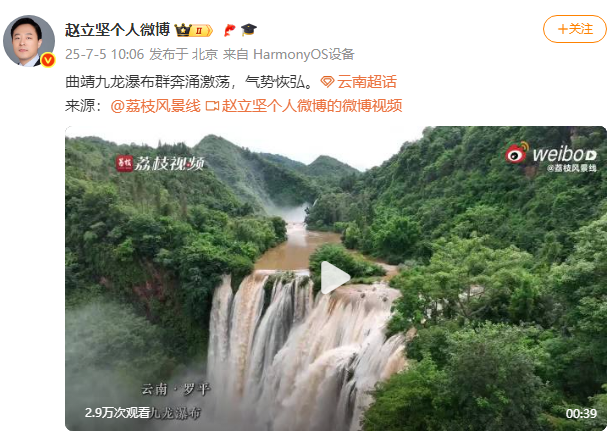The image size is (616, 442).
Task: Follow 赵立坚个人微博 with +关注 button
Action: tap(574, 29)
